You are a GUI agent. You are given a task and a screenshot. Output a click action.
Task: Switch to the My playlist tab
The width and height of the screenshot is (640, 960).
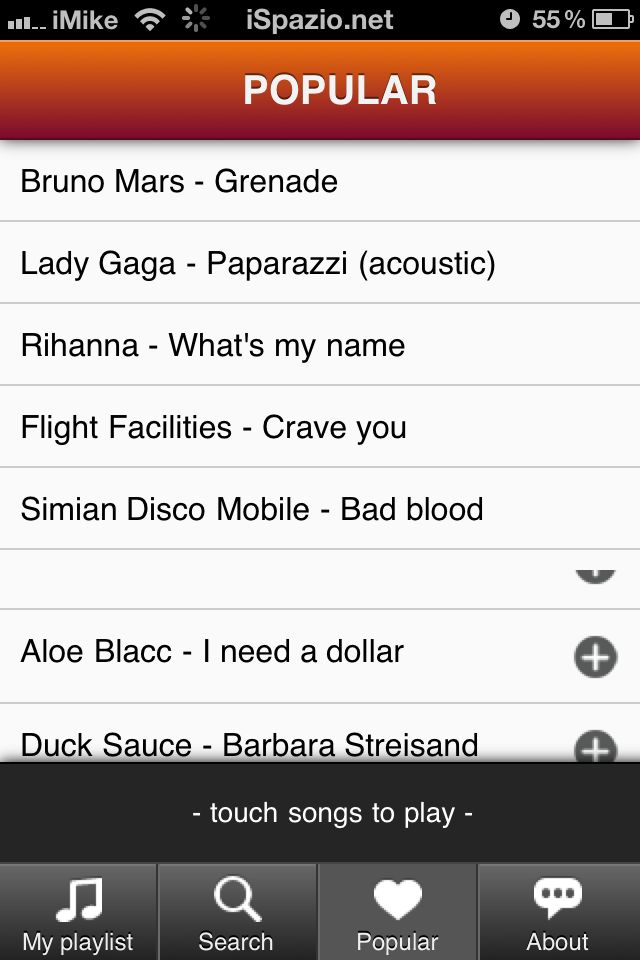click(78, 912)
